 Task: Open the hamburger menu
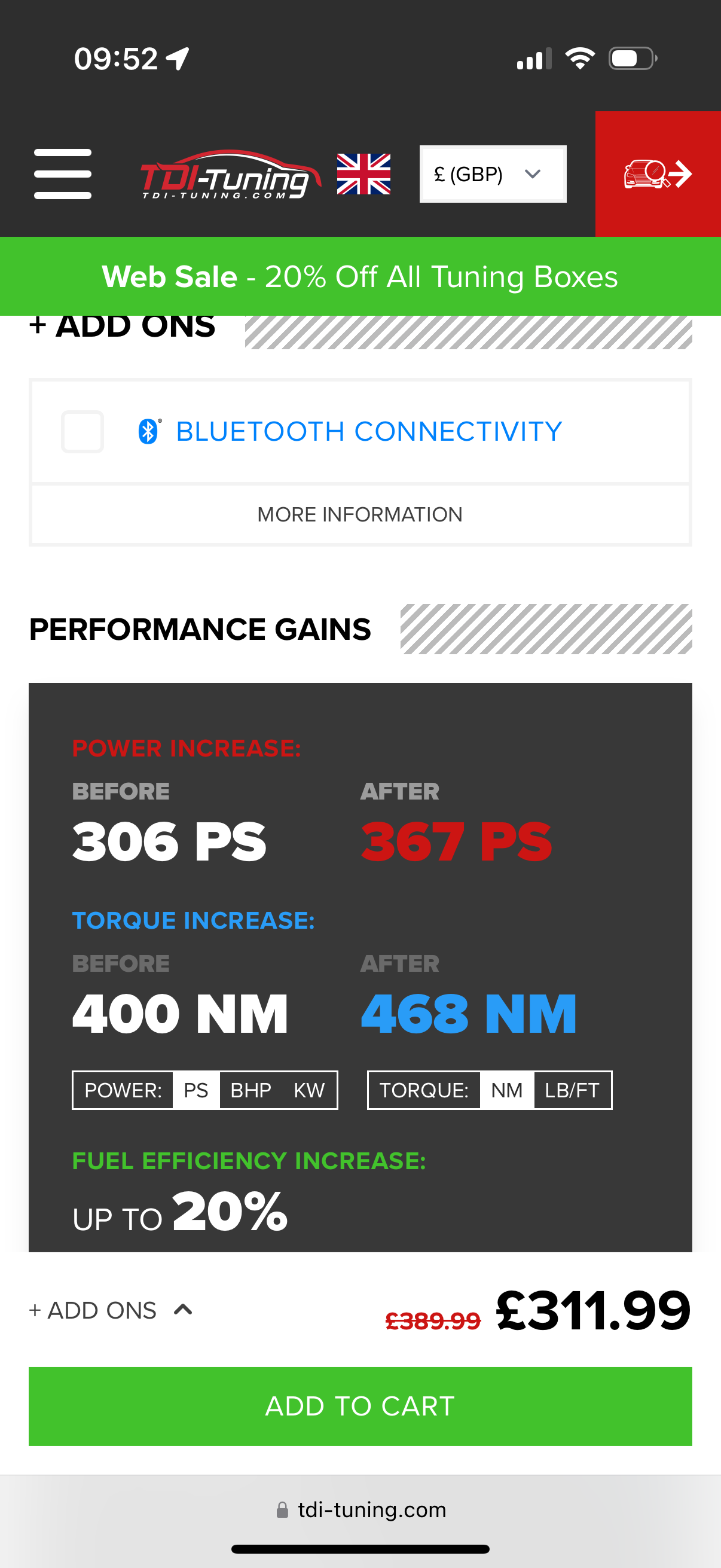(63, 174)
